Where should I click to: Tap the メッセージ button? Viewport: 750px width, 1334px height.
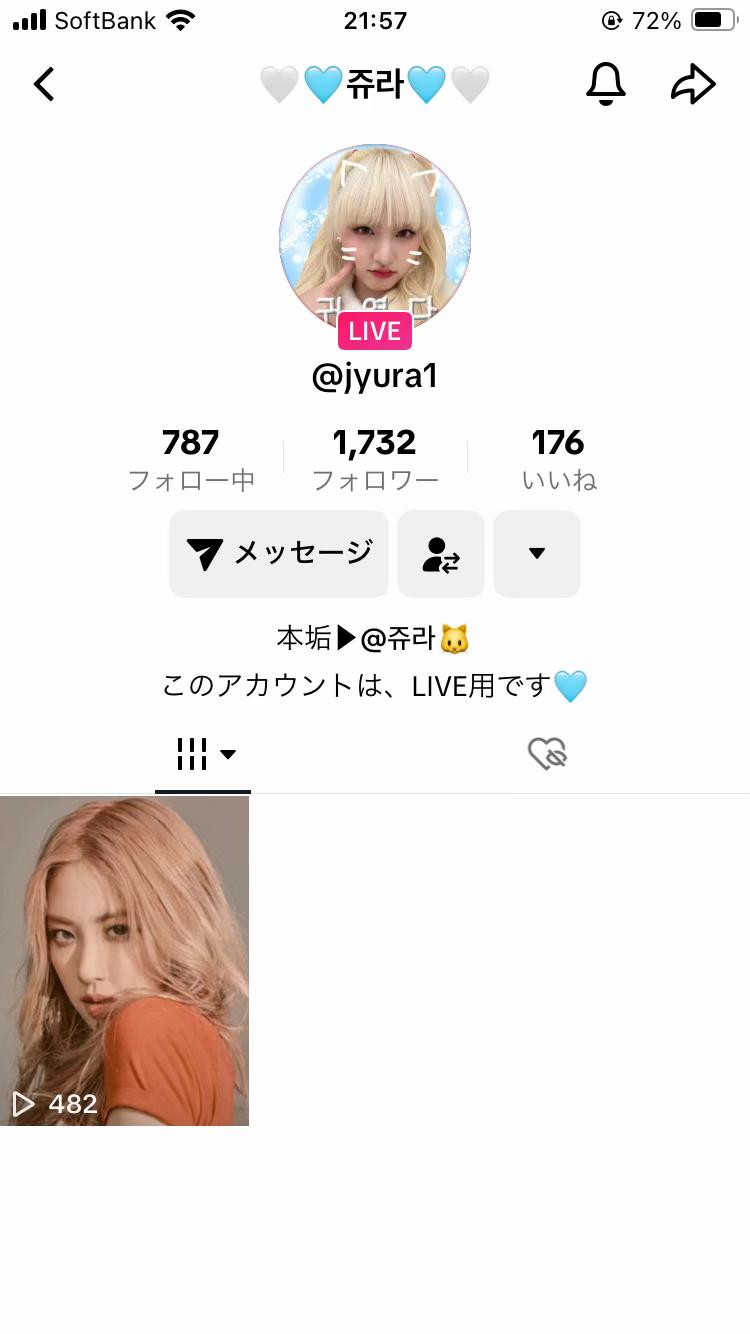coord(279,553)
